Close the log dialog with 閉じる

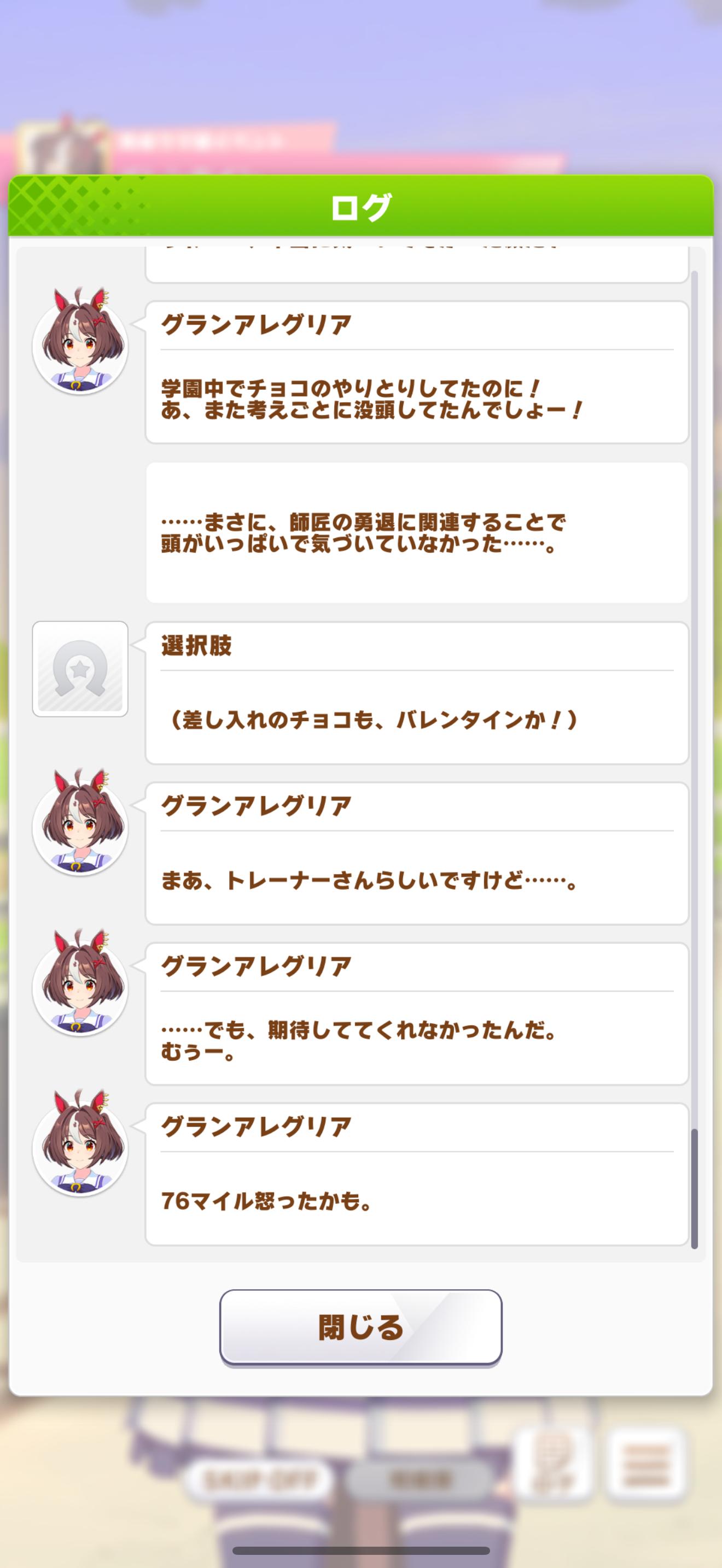point(360,1327)
